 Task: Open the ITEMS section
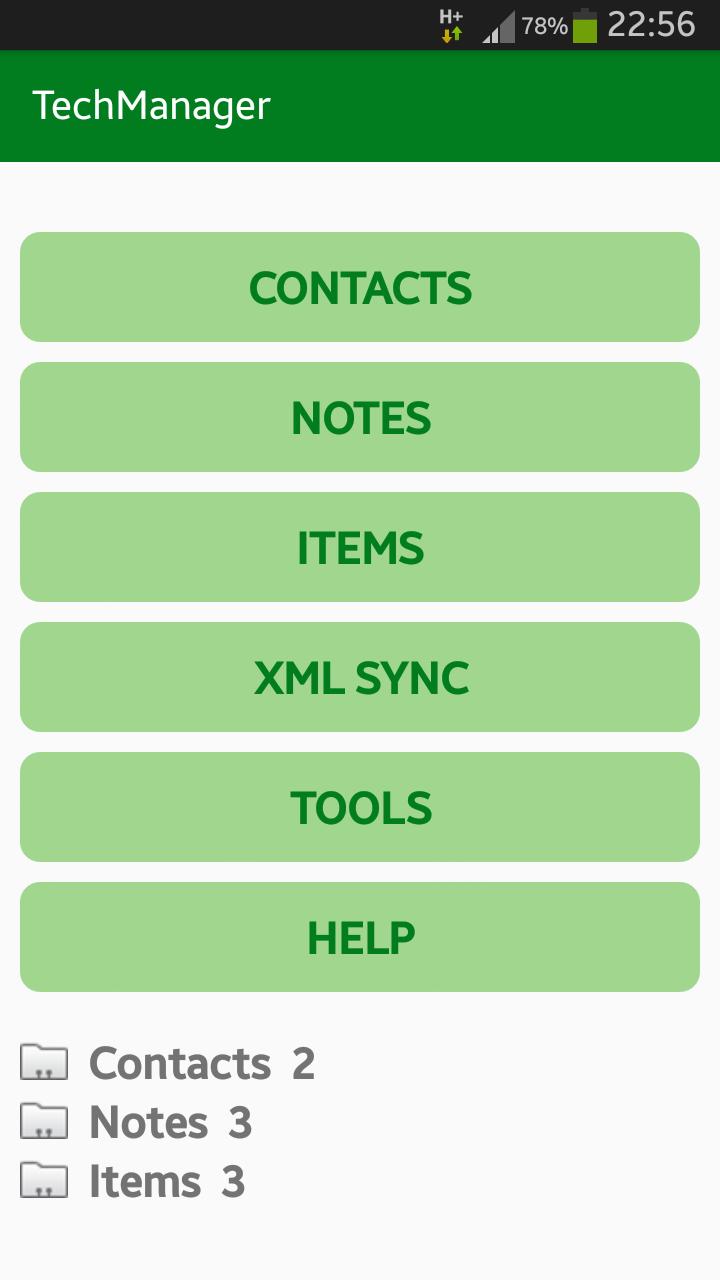click(360, 547)
